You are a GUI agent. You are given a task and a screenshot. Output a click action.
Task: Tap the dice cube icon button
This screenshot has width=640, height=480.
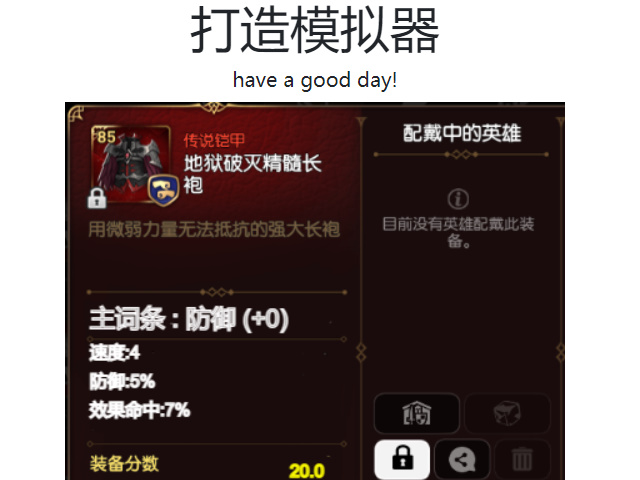click(507, 413)
